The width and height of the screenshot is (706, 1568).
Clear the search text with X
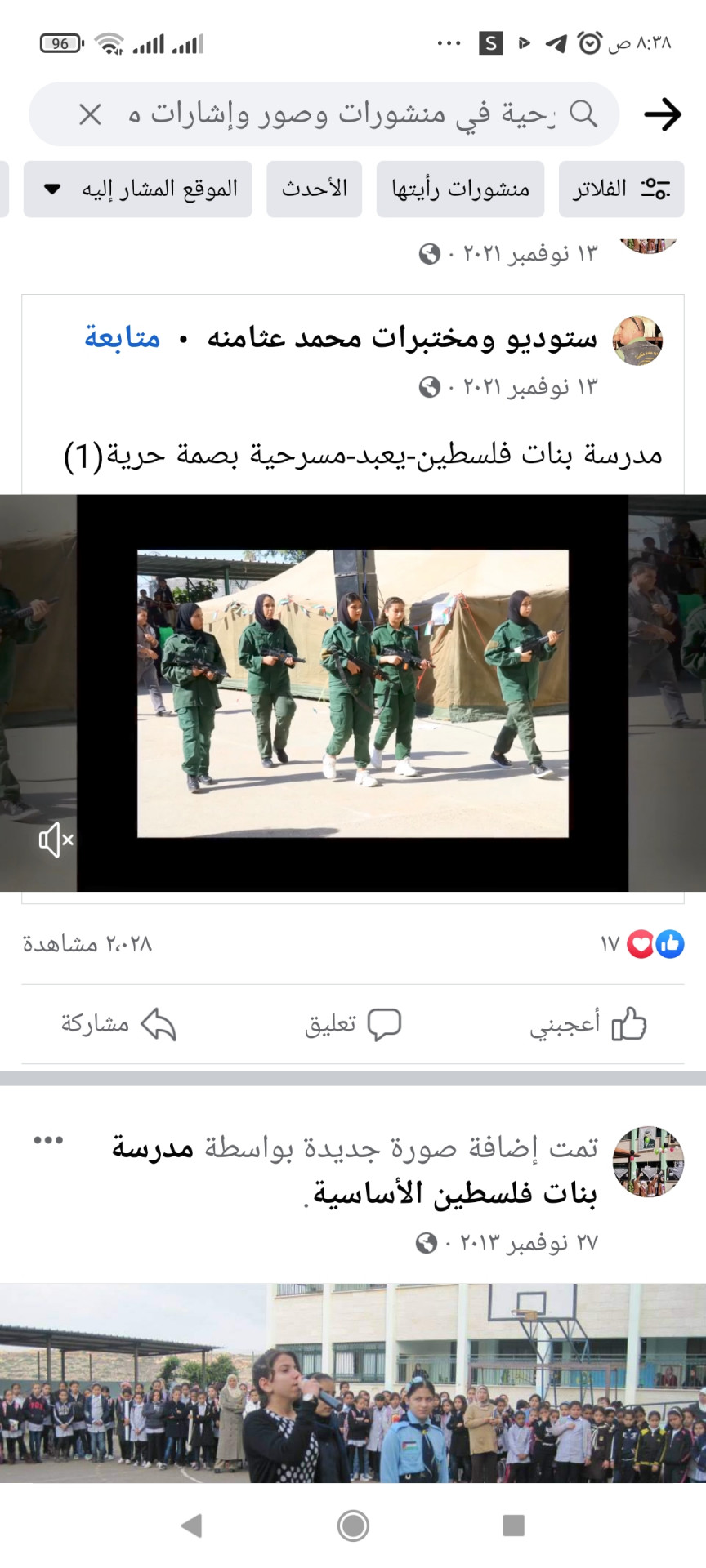tap(90, 114)
